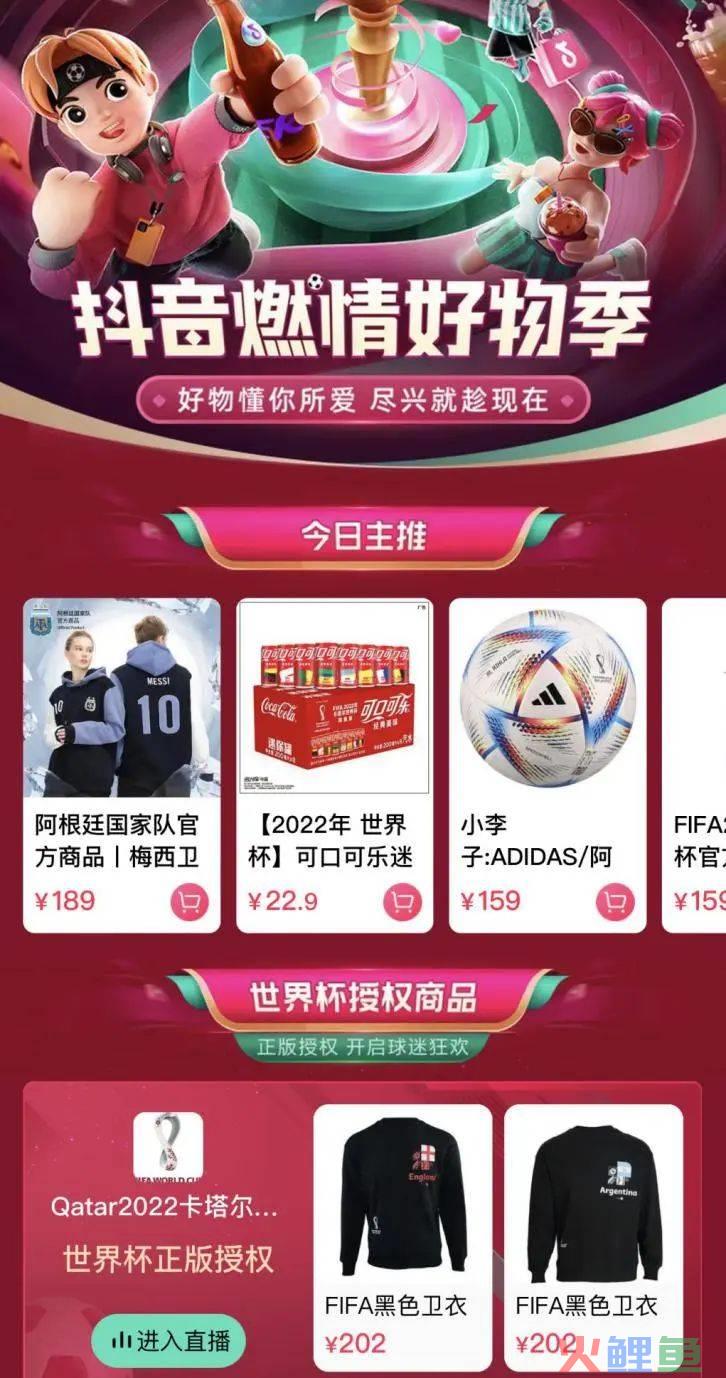Add the ¥189 Messi hoodie to cart
Screen dimensions: 726x1378
[189, 903]
